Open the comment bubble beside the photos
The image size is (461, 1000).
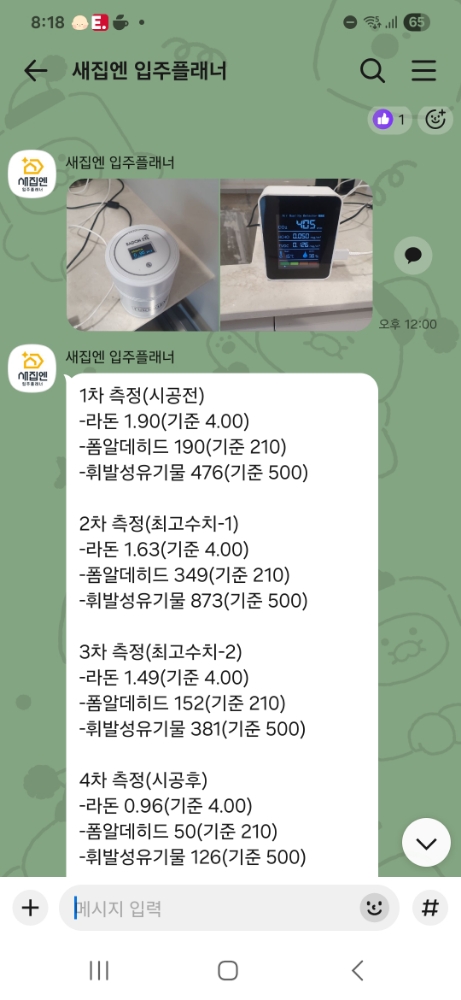coord(413,256)
